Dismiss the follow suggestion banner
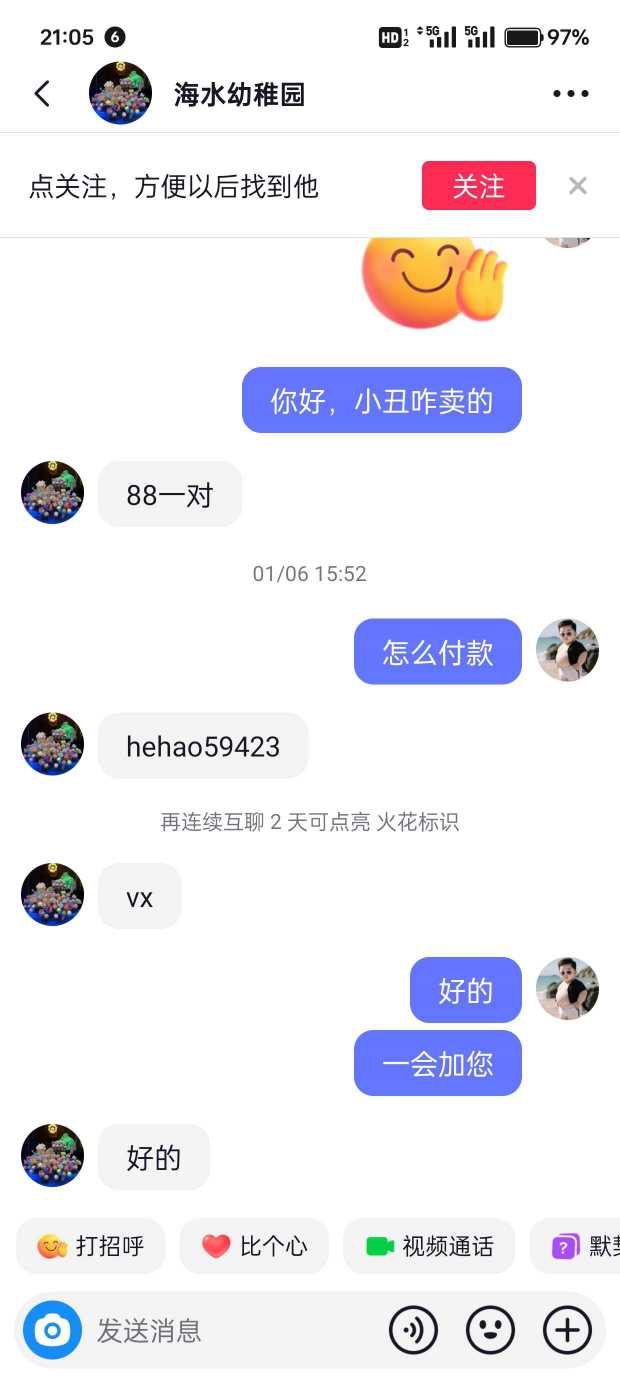This screenshot has height=1386, width=620. [577, 186]
